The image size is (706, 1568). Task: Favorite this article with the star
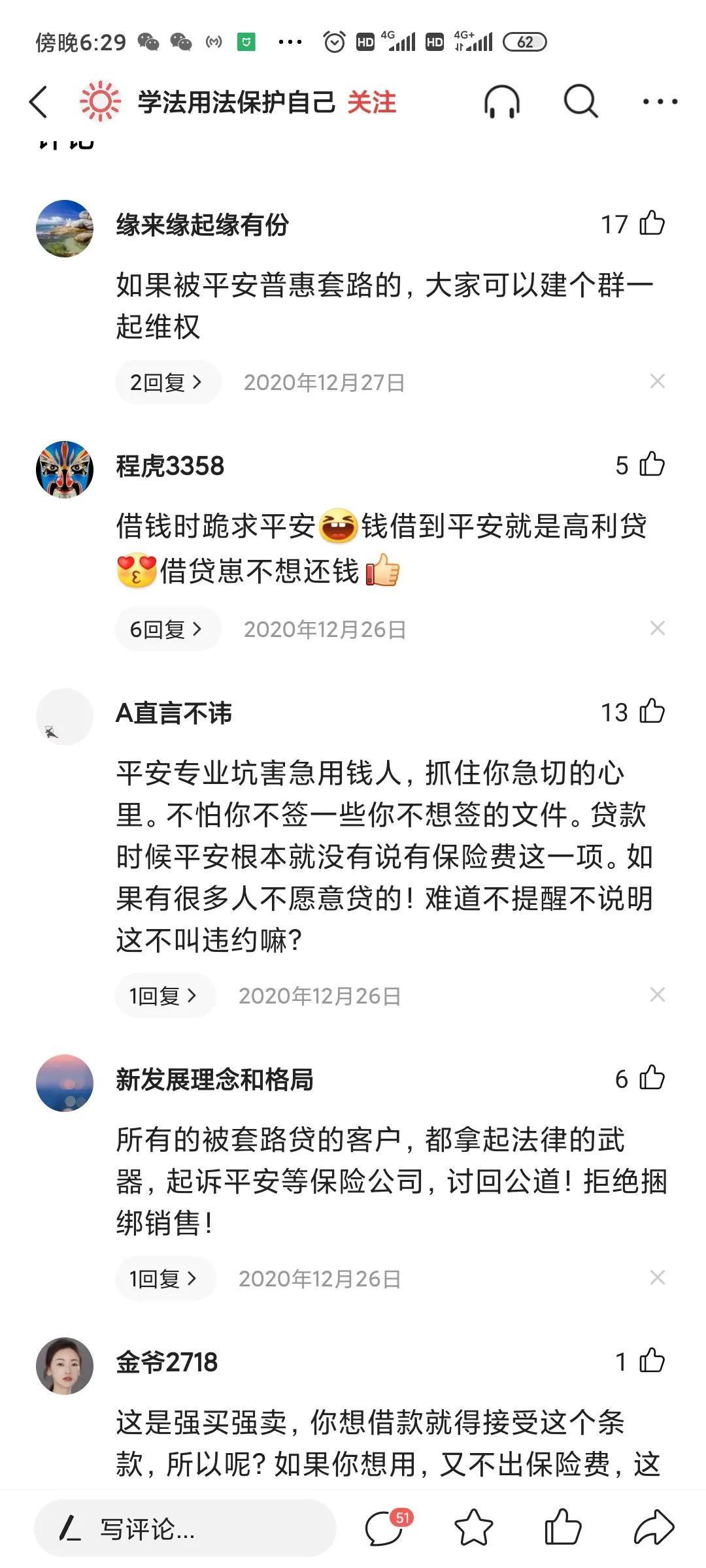(473, 1527)
